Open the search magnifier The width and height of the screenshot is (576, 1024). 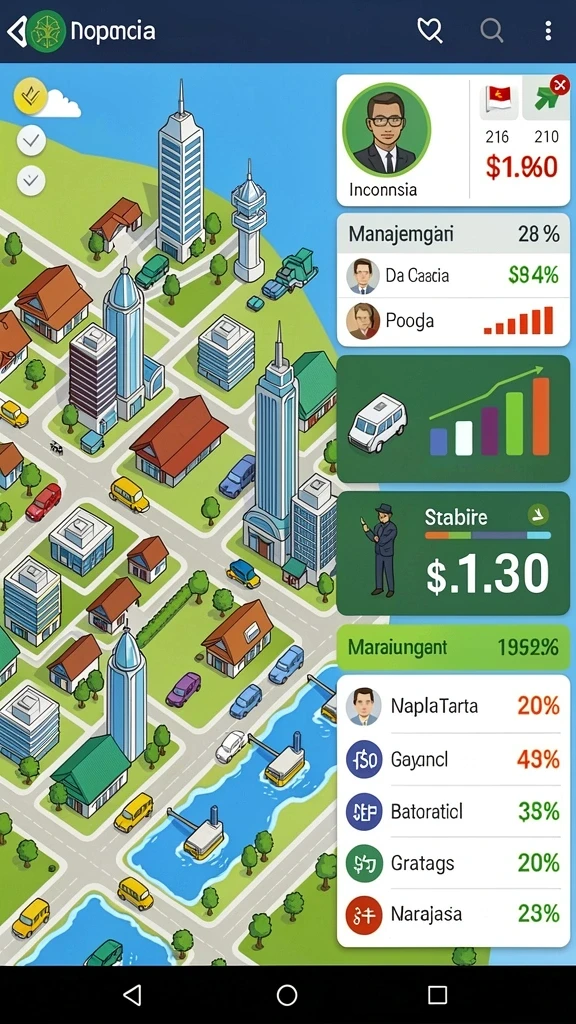[491, 30]
